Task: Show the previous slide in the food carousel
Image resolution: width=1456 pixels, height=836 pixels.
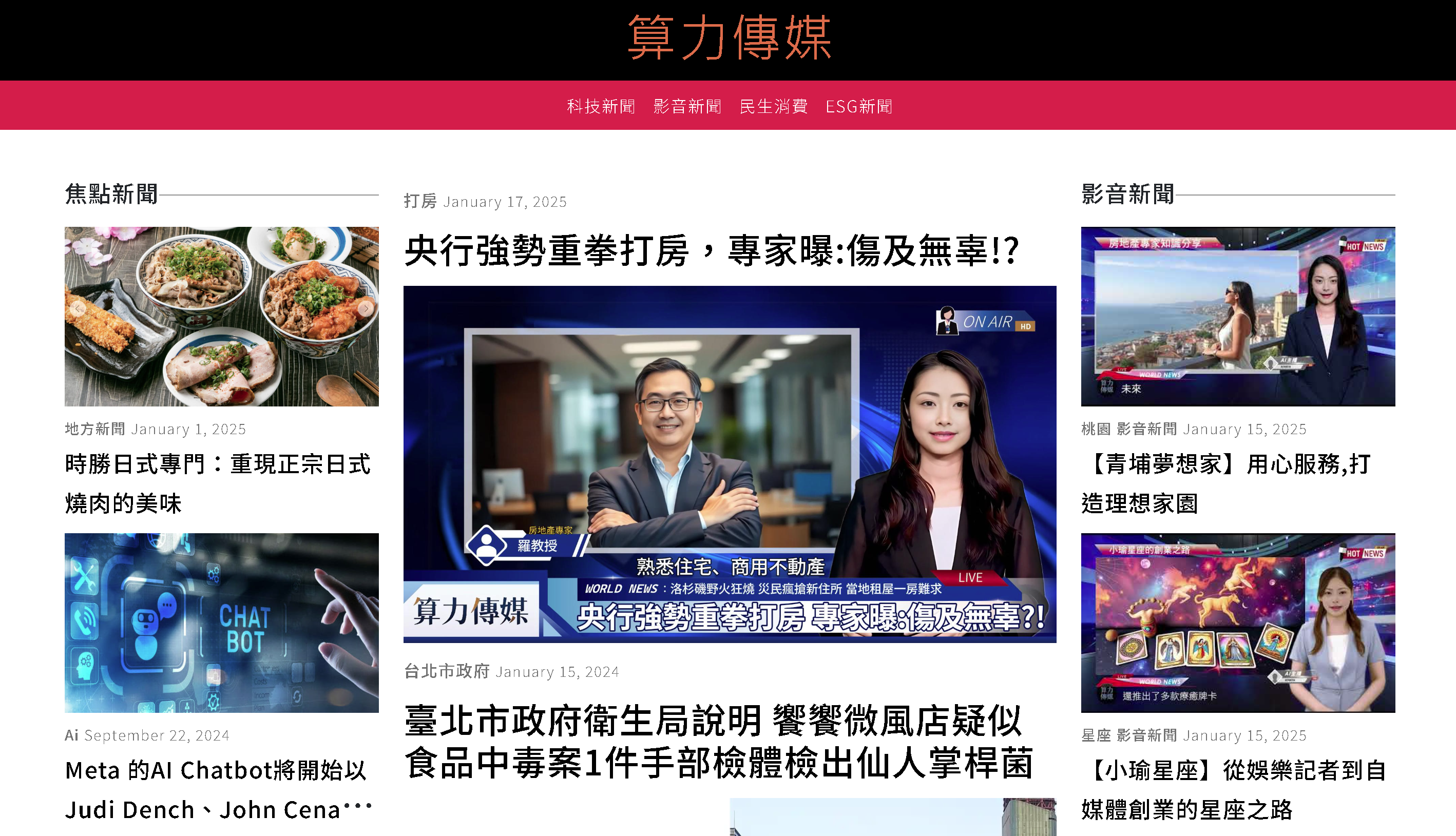Action: tap(78, 308)
